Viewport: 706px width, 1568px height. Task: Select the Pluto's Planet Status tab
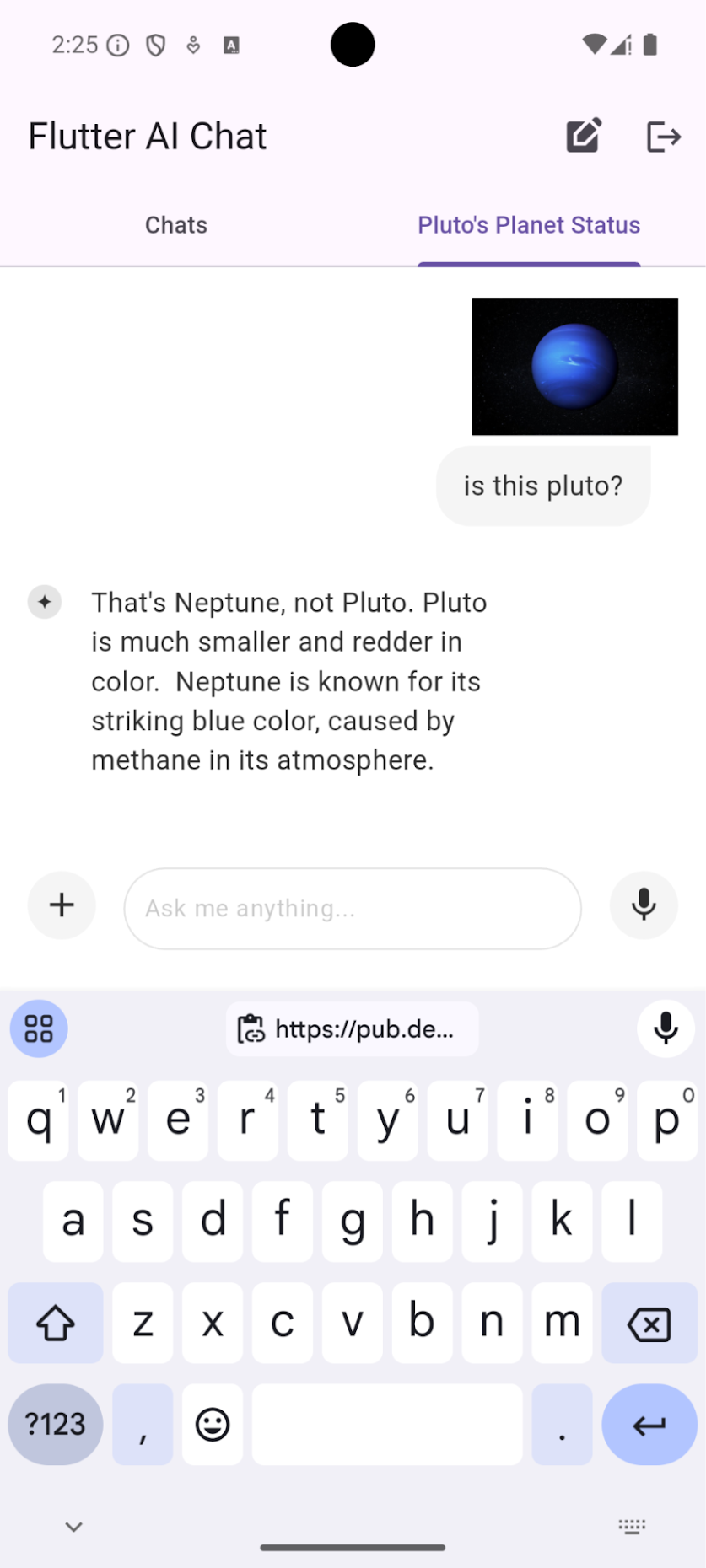click(529, 225)
